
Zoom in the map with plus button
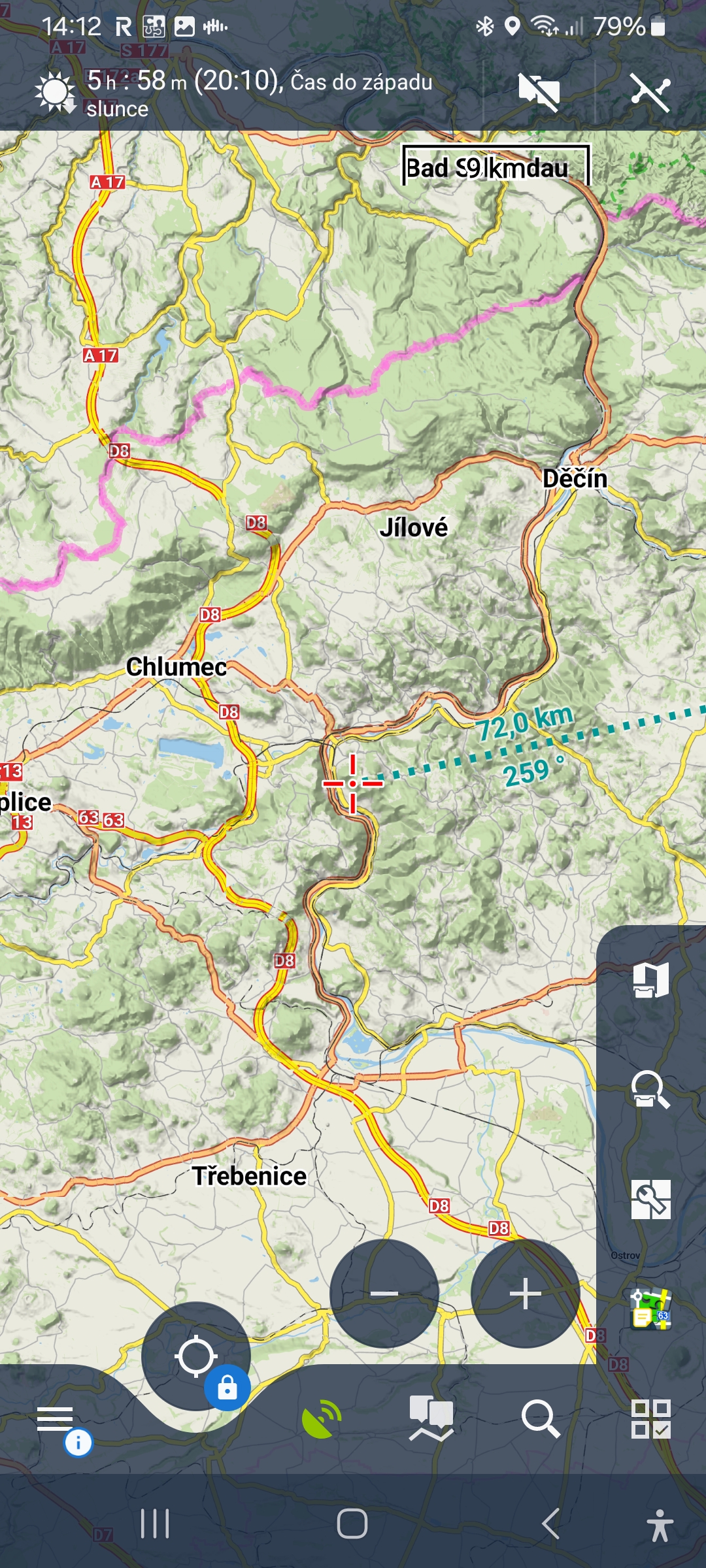[526, 1293]
